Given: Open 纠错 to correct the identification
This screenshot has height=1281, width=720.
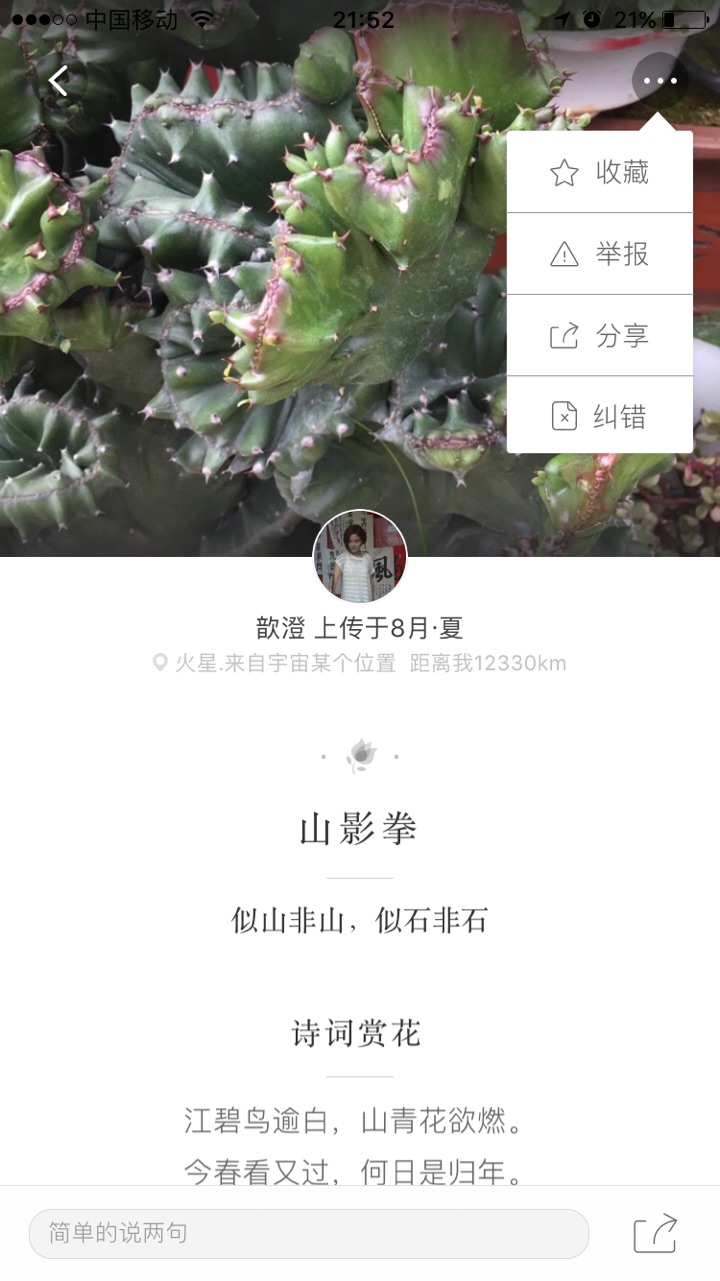Looking at the screenshot, I should 600,416.
